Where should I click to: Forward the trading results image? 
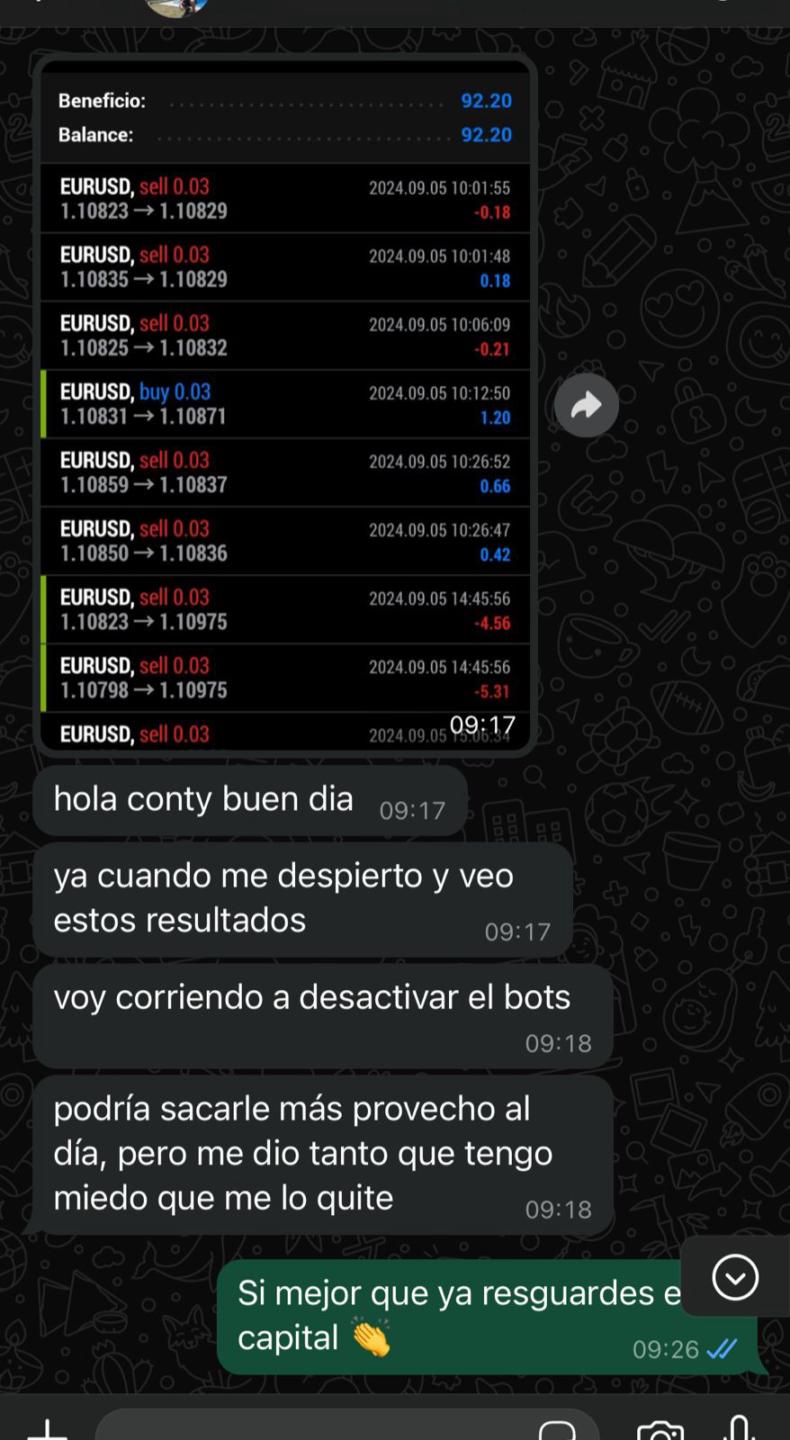coord(586,405)
